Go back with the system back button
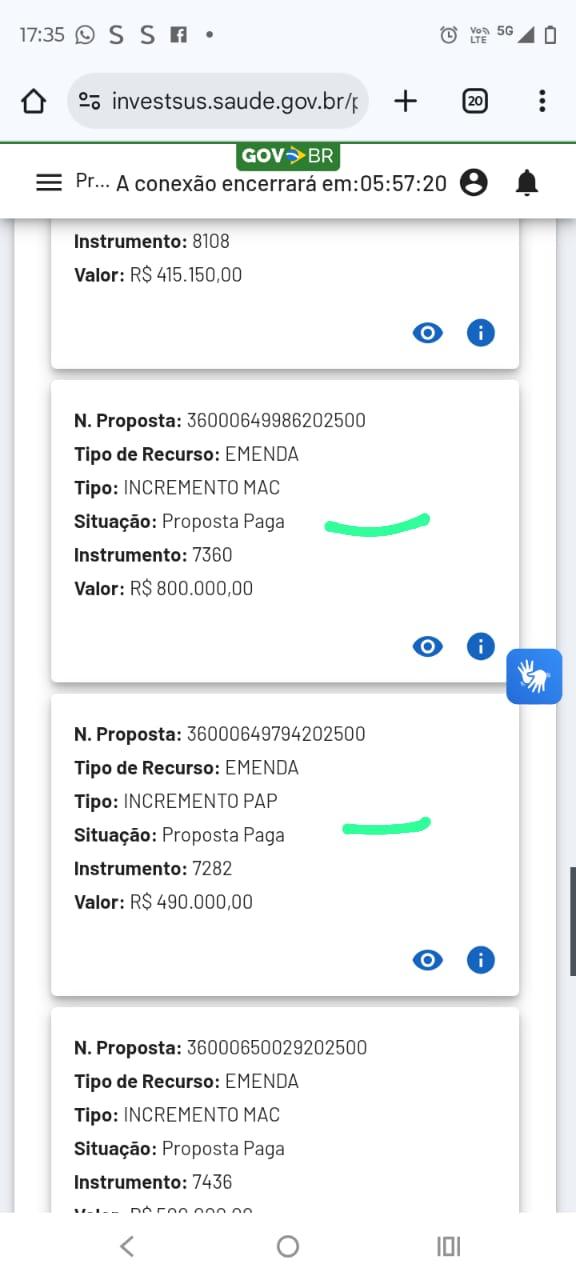This screenshot has width=576, height=1280. pos(127,1246)
